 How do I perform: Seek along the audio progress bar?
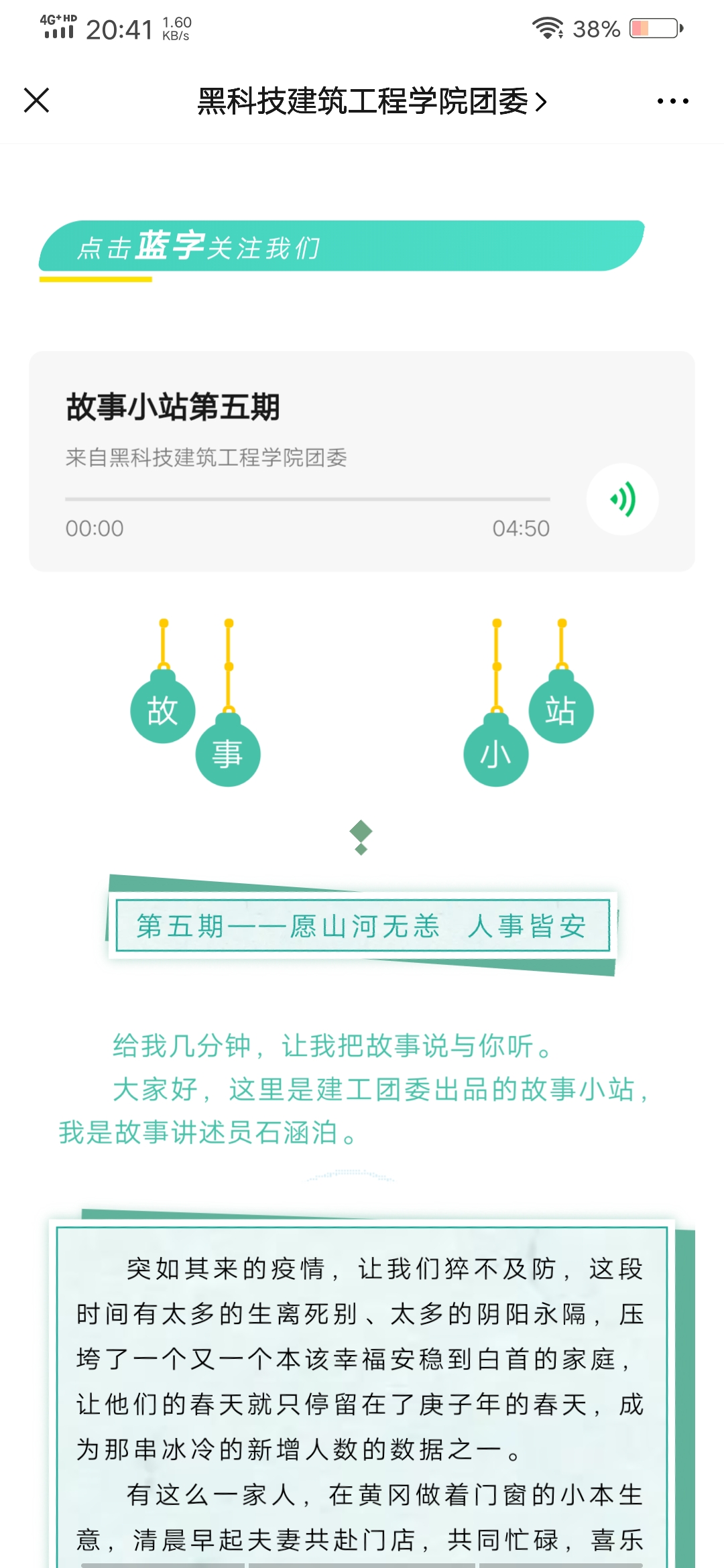[308, 499]
